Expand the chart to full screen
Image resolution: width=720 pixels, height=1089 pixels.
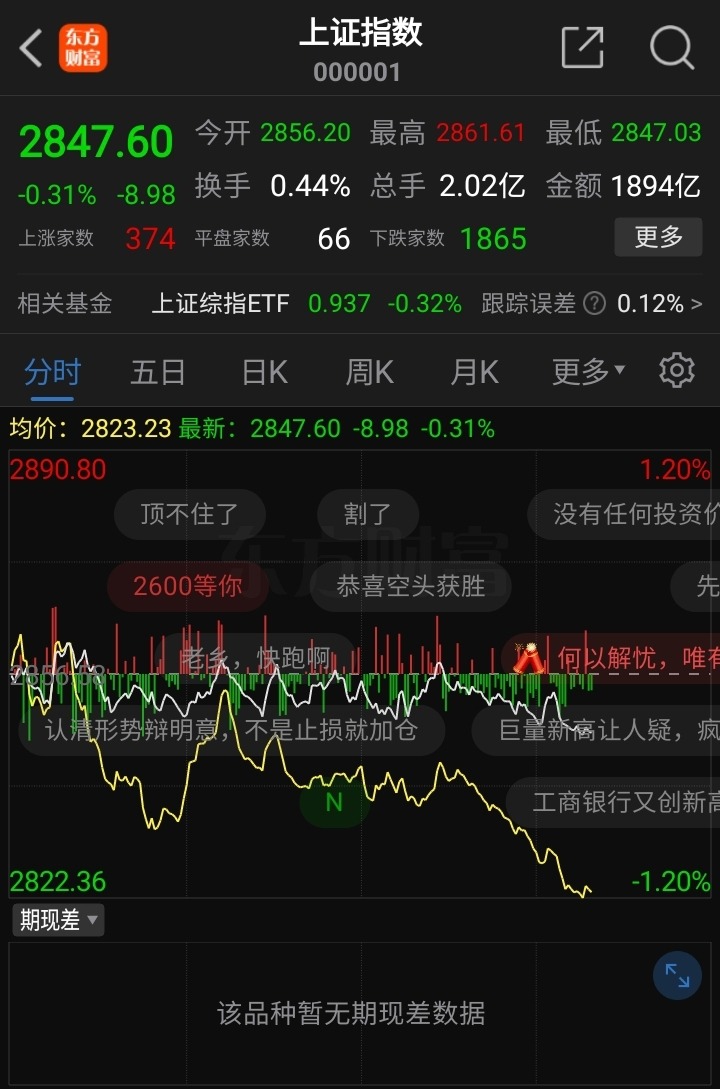click(x=677, y=976)
